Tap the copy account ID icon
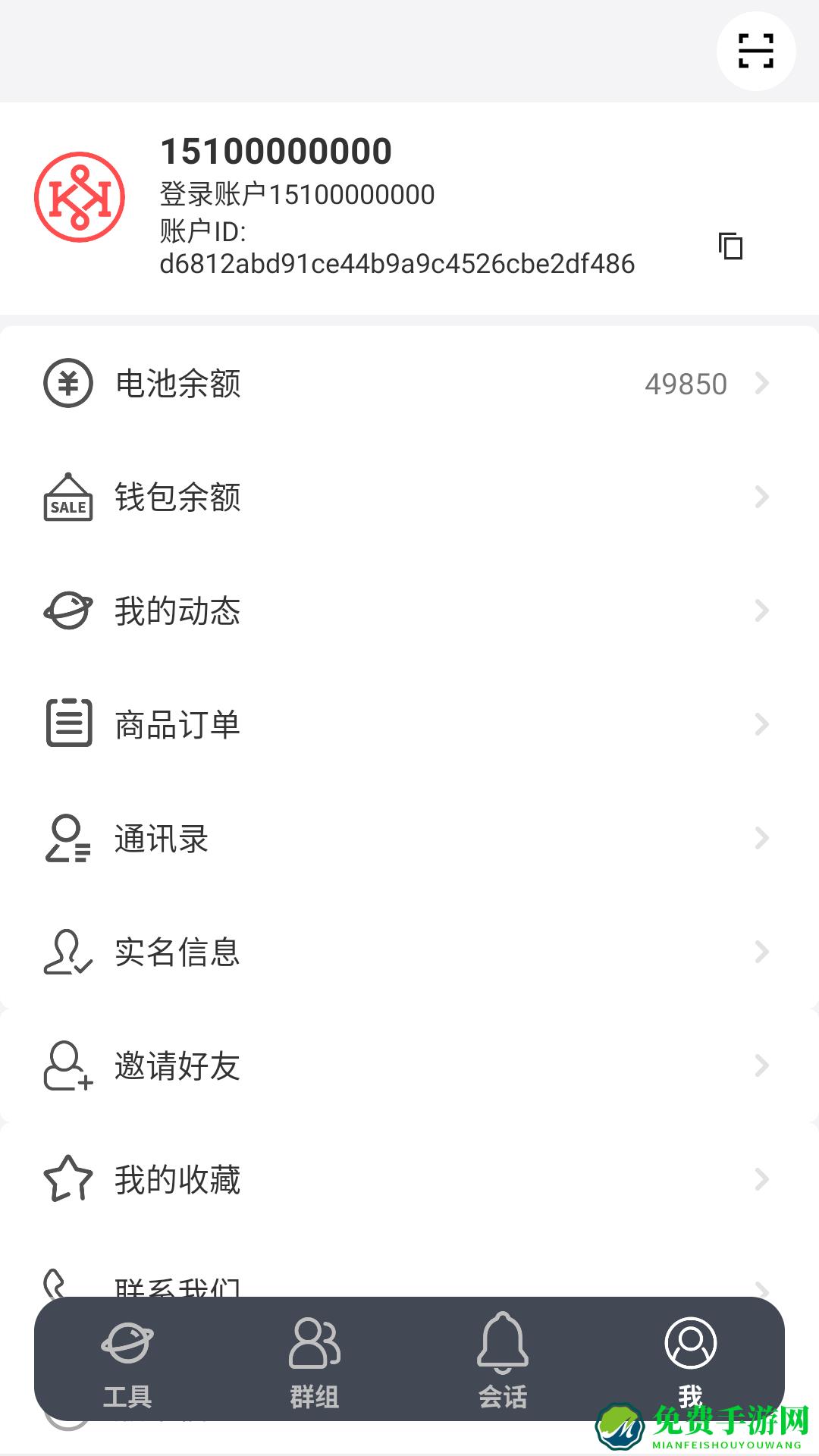The image size is (819, 1456). pos(729,246)
